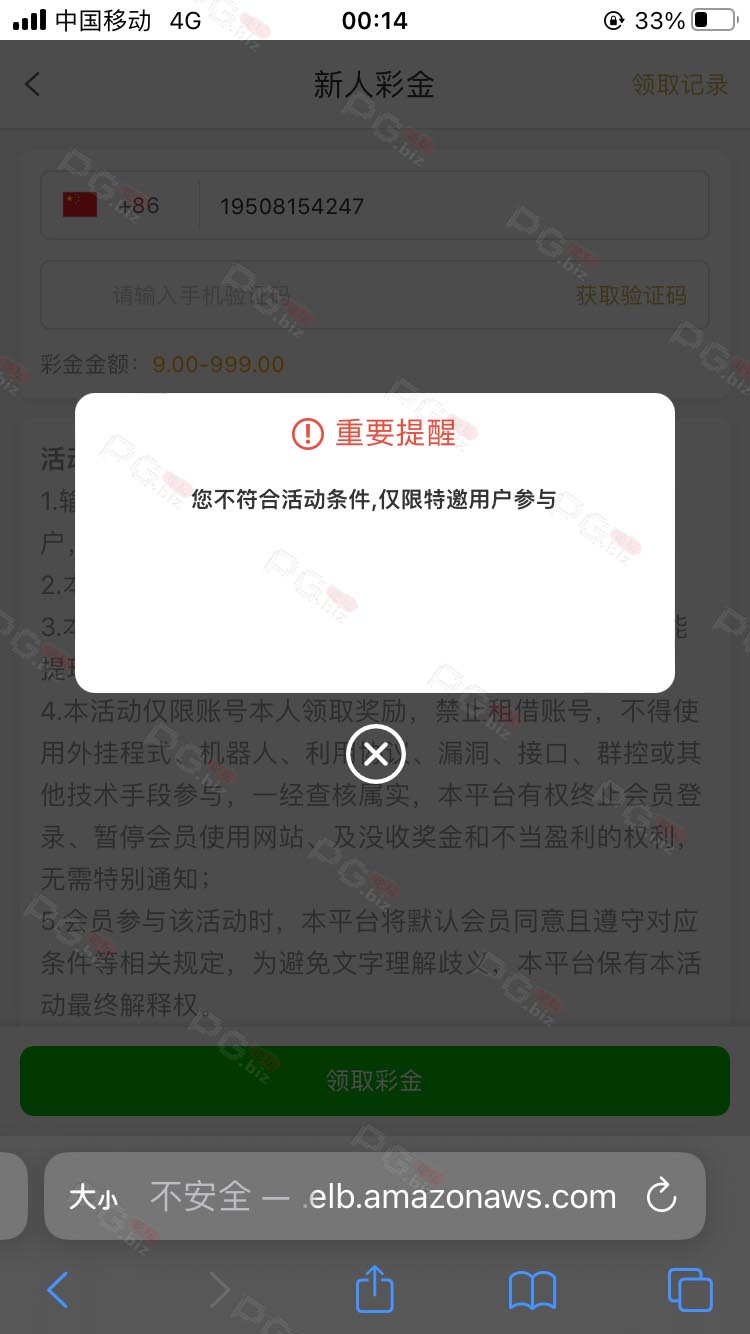The image size is (750, 1334).
Task: Edit the phone number field
Action: pyautogui.click(x=454, y=206)
